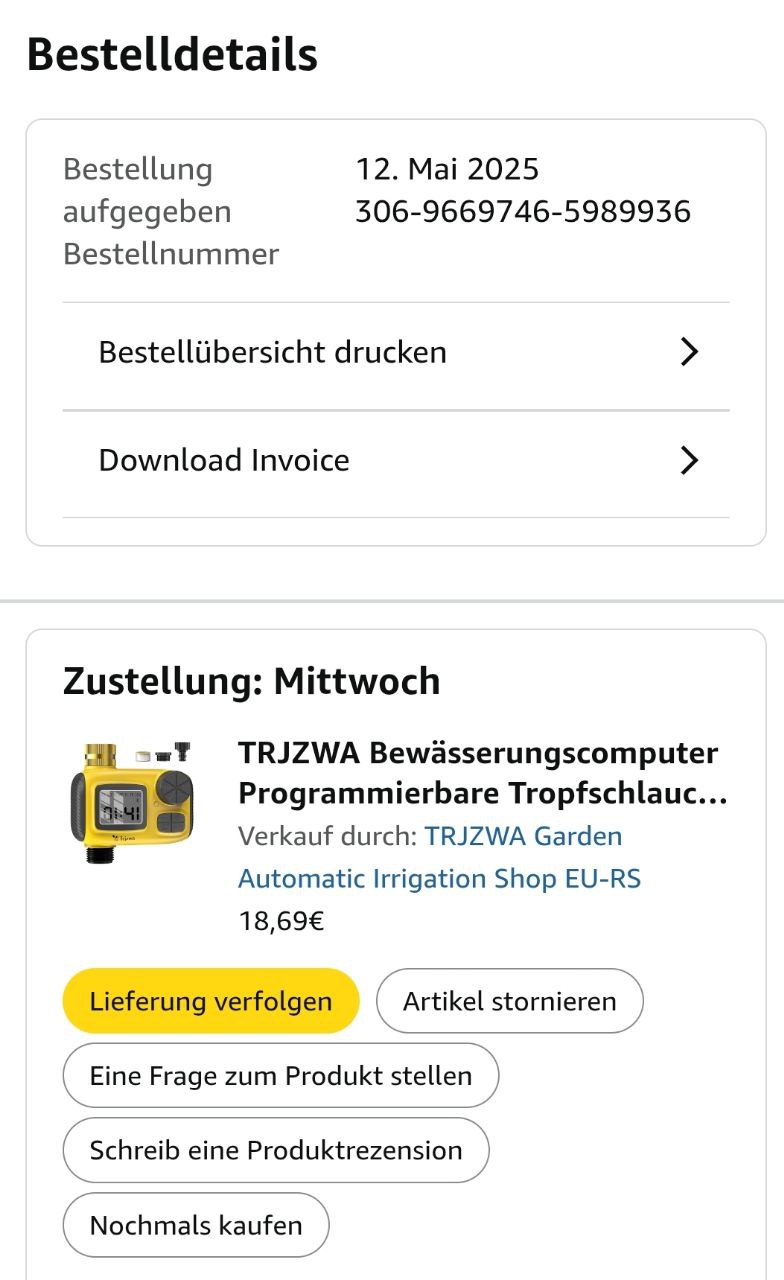Tap Lieferung verfolgen button

point(210,1001)
